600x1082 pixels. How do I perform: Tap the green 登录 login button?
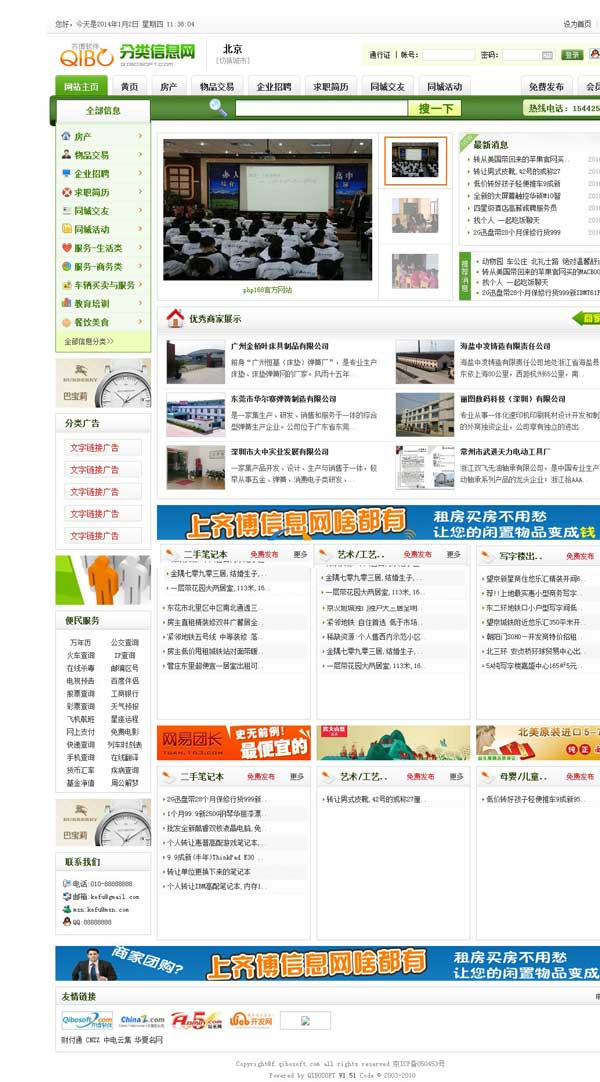pos(572,55)
